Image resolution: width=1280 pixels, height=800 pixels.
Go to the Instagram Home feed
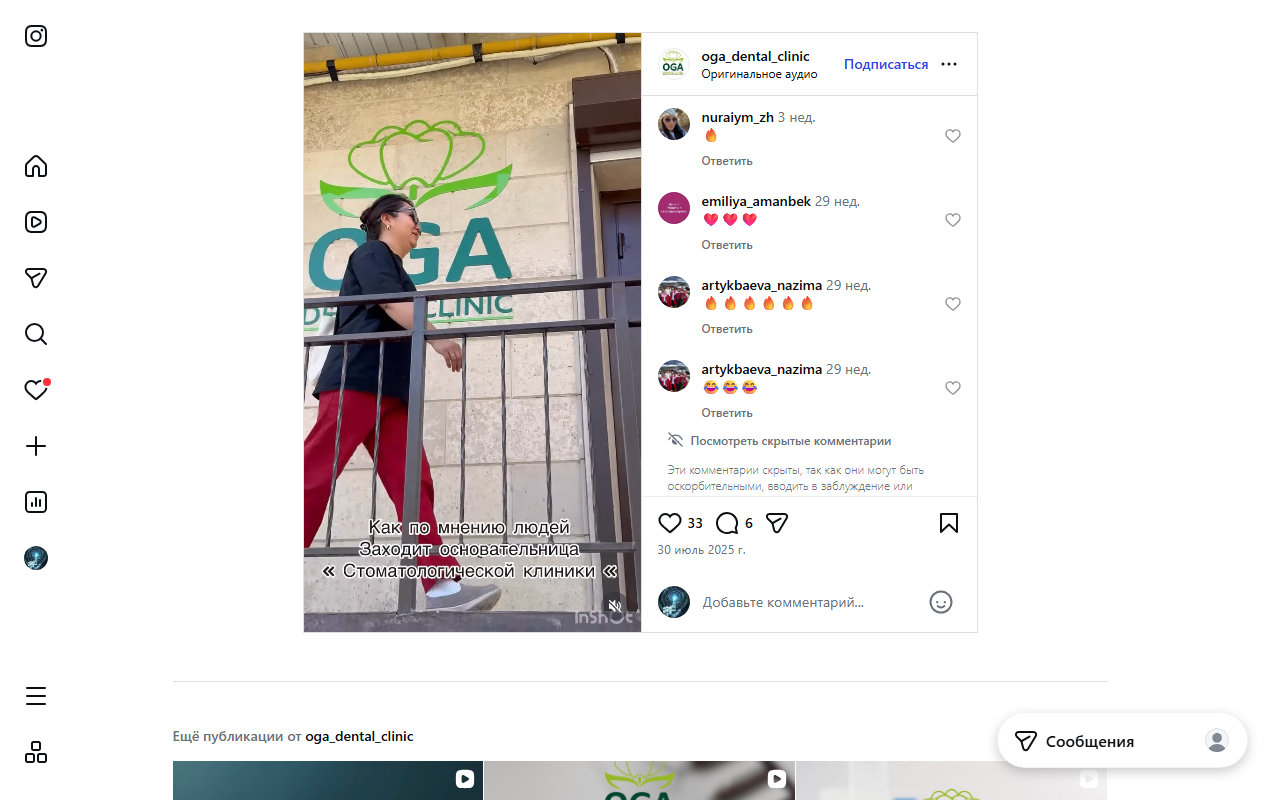(36, 166)
